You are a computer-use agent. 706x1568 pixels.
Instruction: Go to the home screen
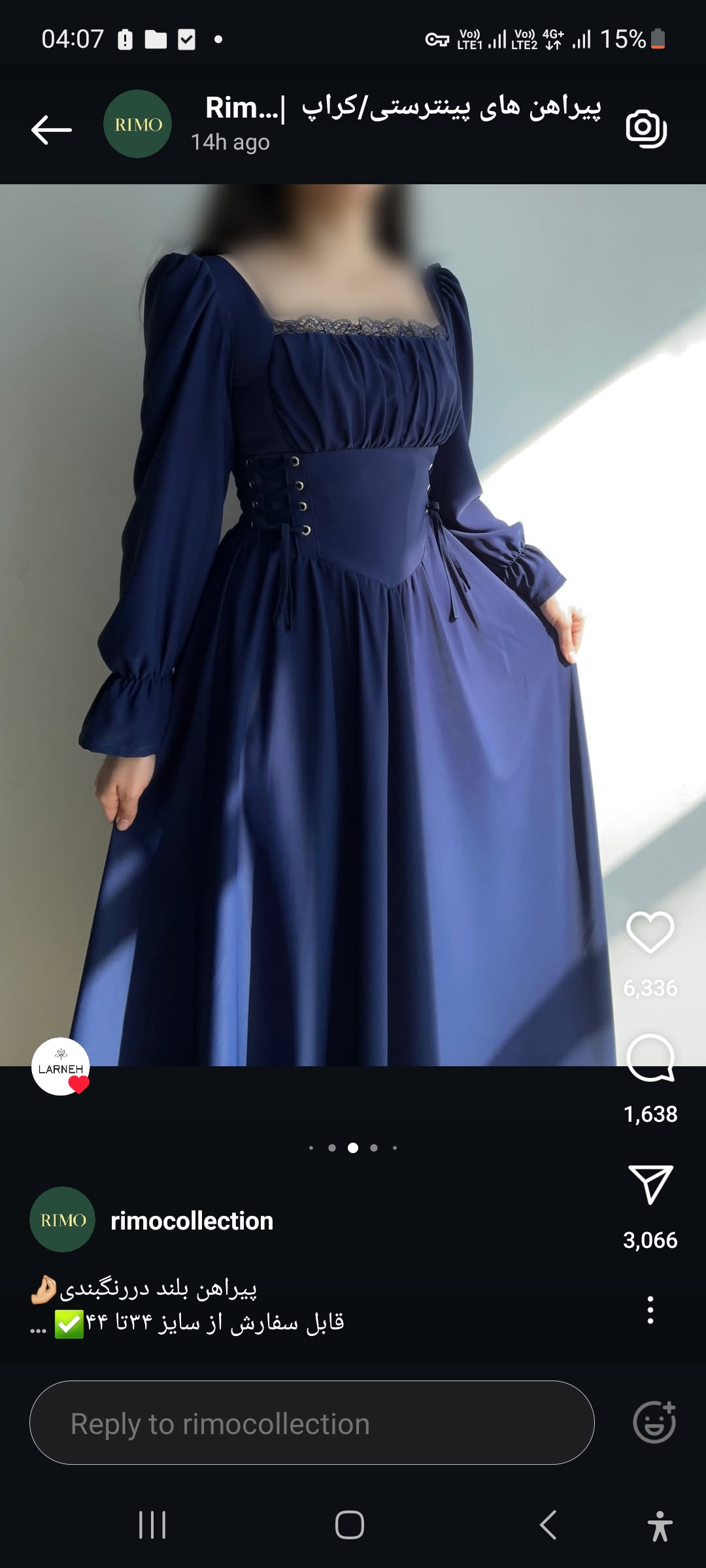(x=350, y=1525)
